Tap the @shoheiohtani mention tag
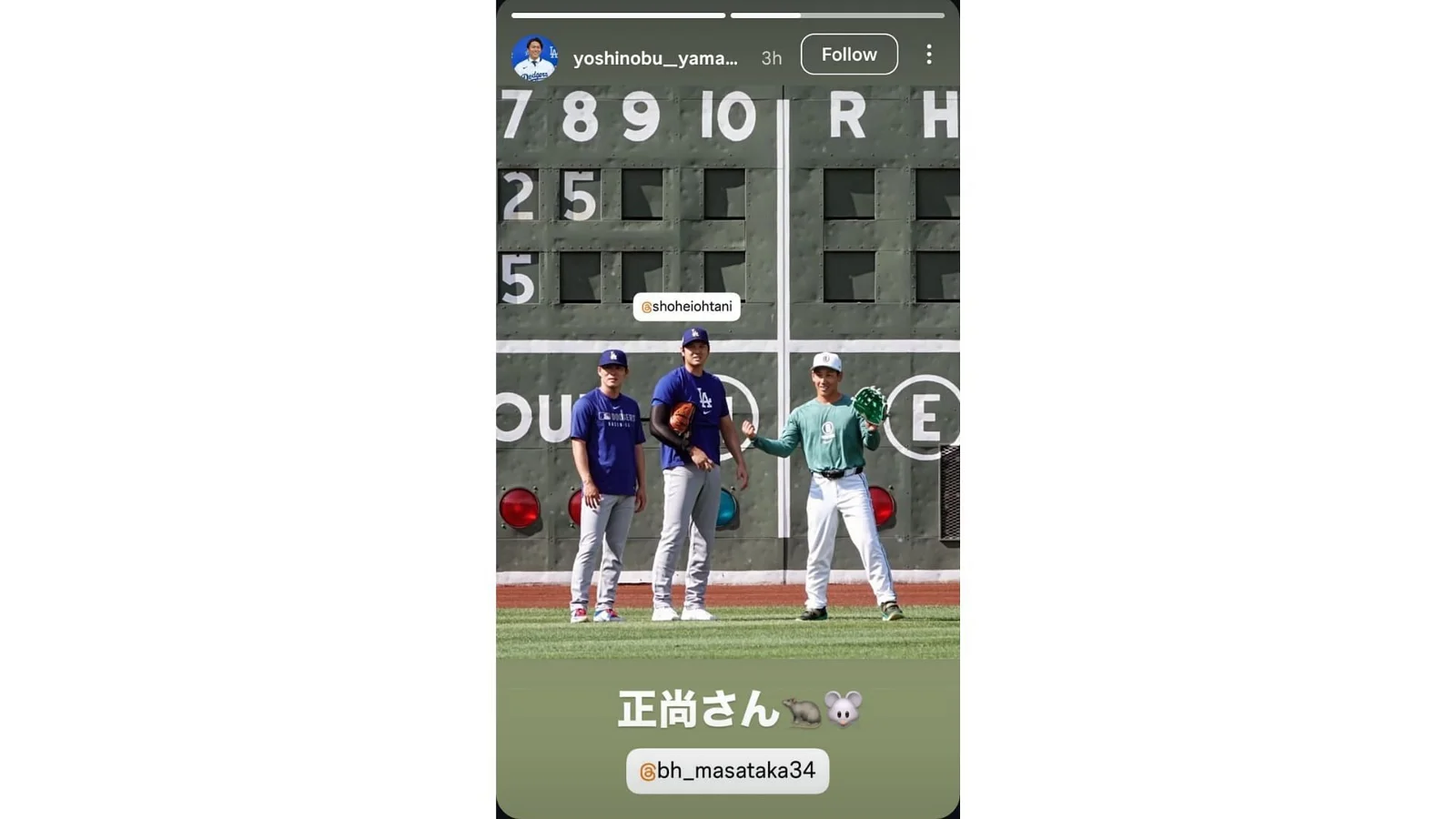Viewport: 1456px width, 819px height. coord(687,307)
